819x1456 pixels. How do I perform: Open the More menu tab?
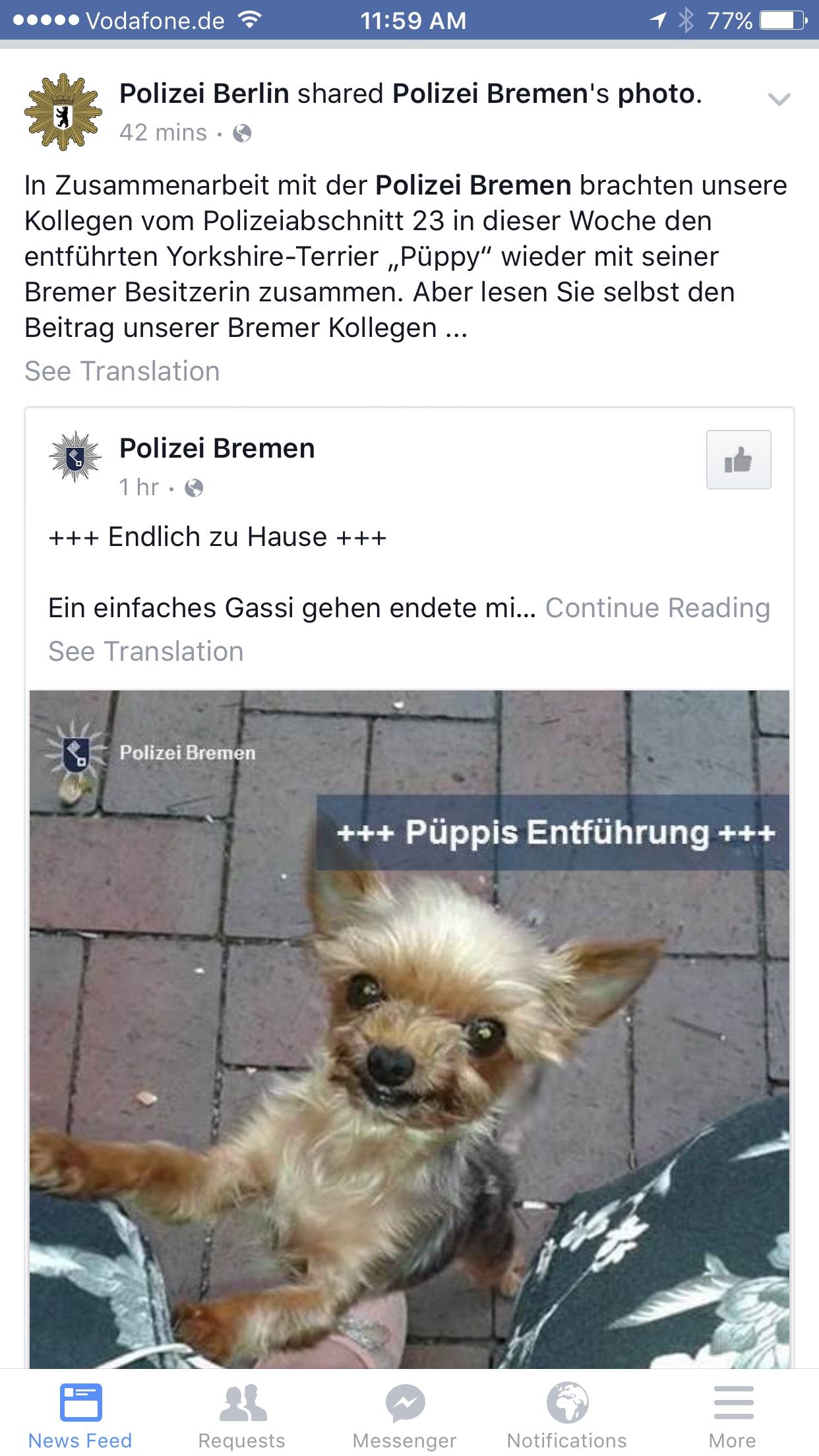[733, 1415]
